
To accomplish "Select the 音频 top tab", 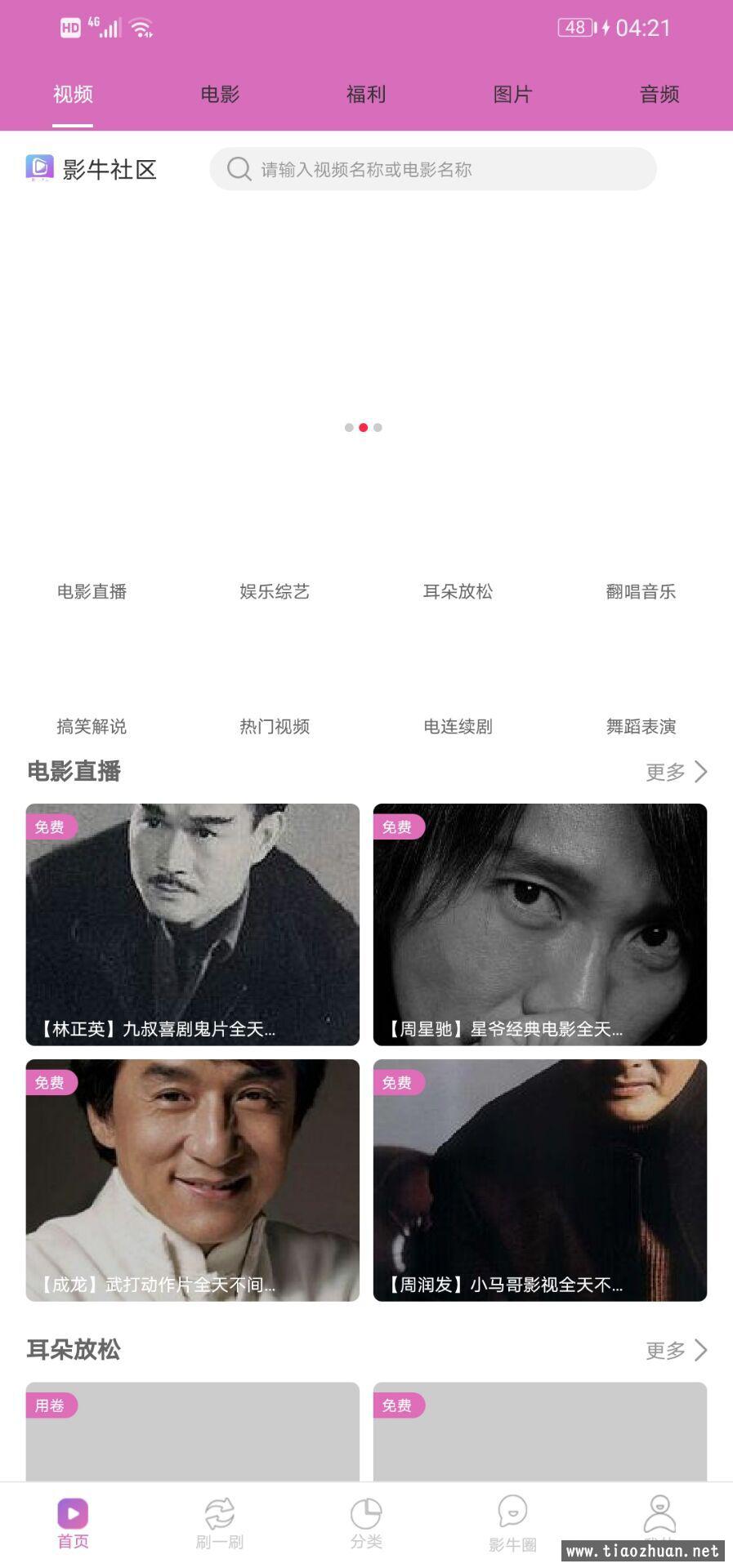I will [x=659, y=95].
